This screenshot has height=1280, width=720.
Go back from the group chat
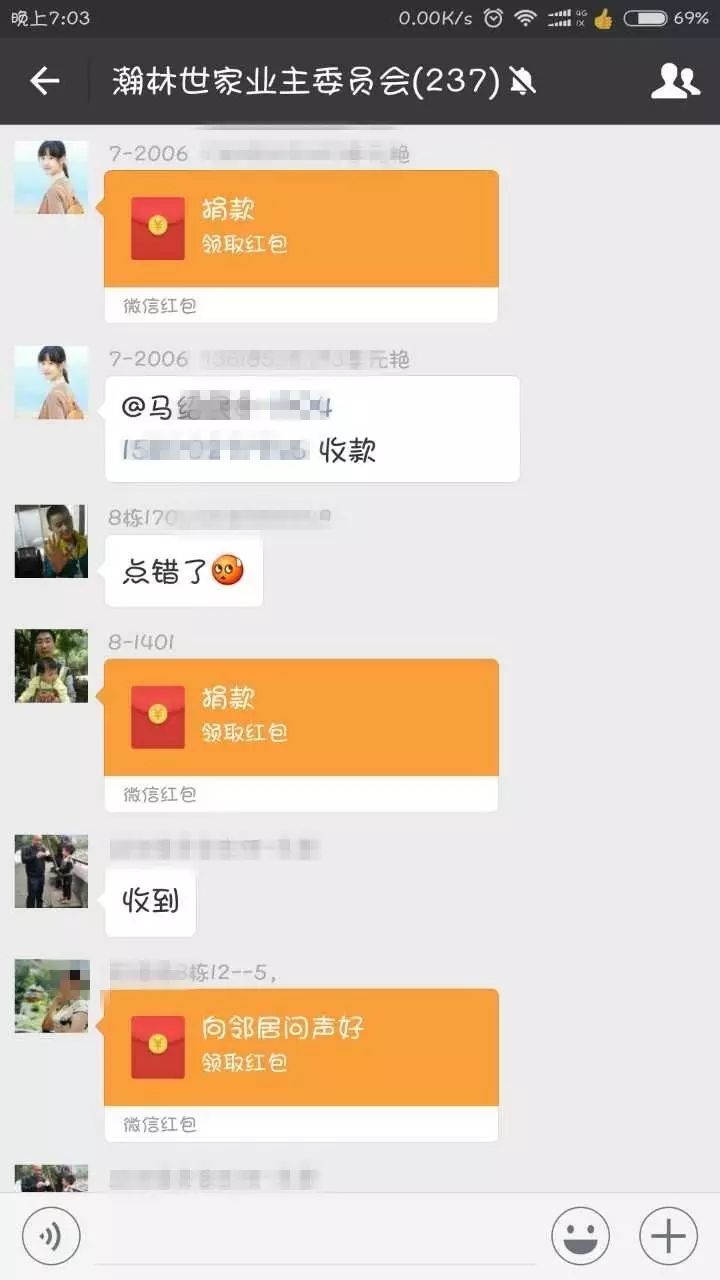click(45, 81)
